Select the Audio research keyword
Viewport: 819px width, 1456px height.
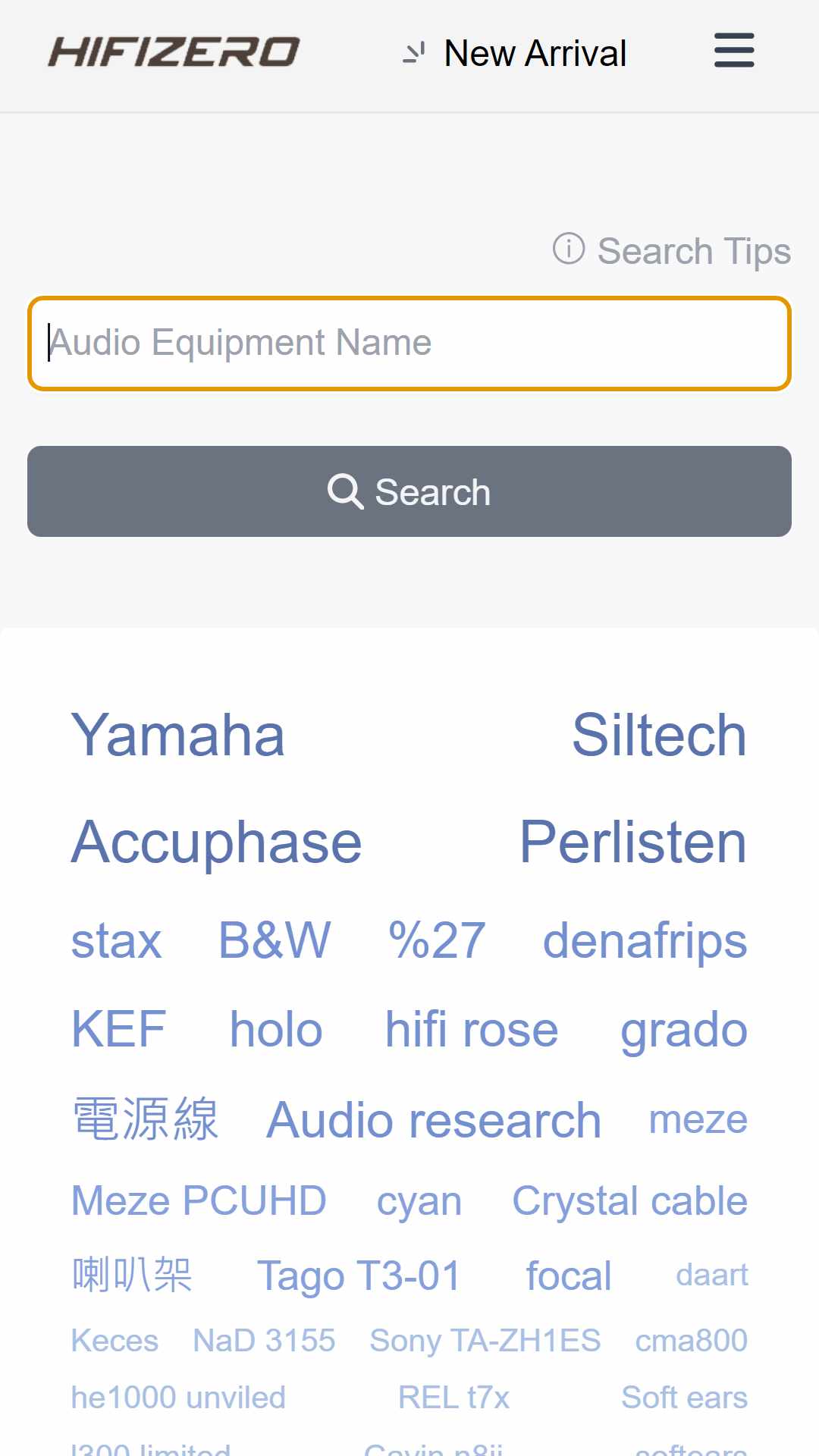[x=435, y=1119]
